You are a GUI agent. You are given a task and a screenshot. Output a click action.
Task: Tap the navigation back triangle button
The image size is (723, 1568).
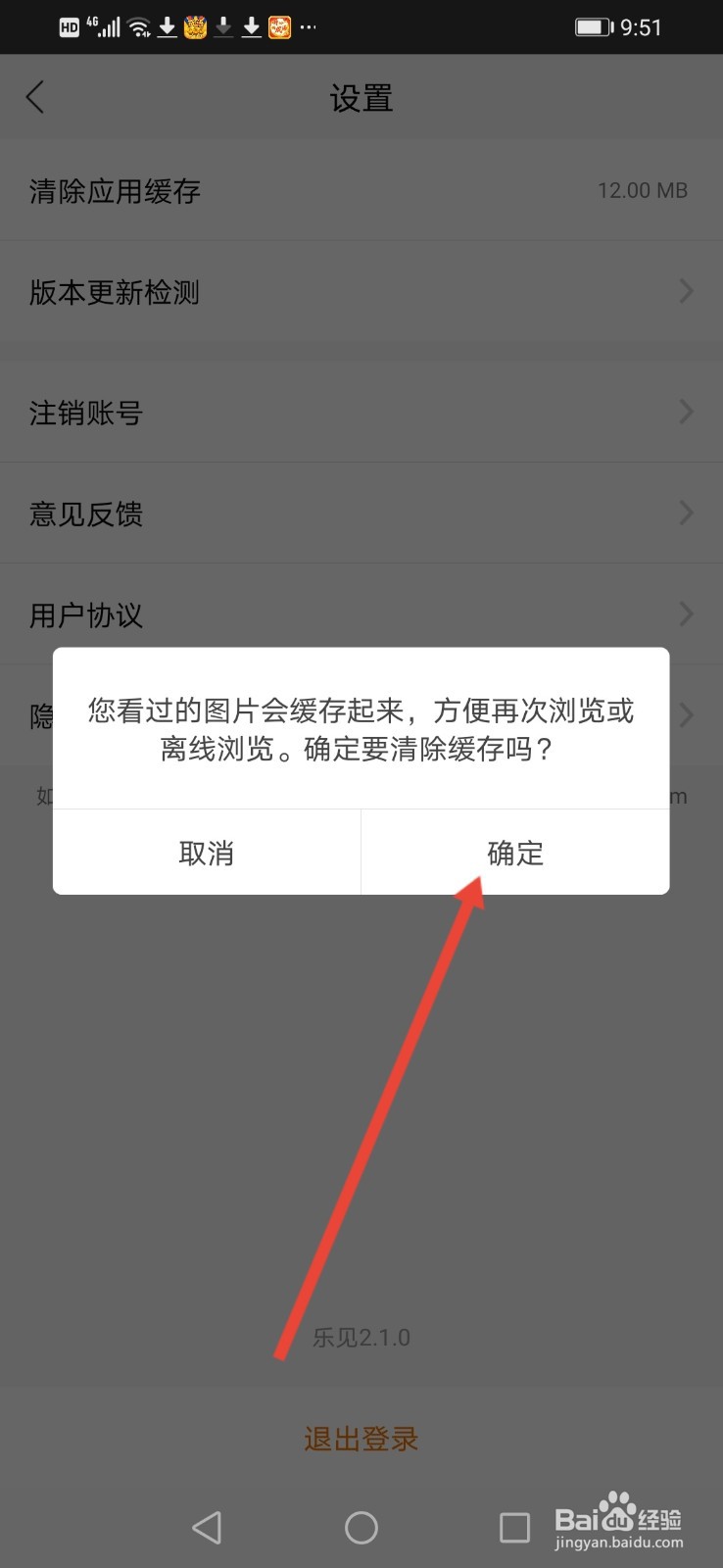coord(207,1526)
